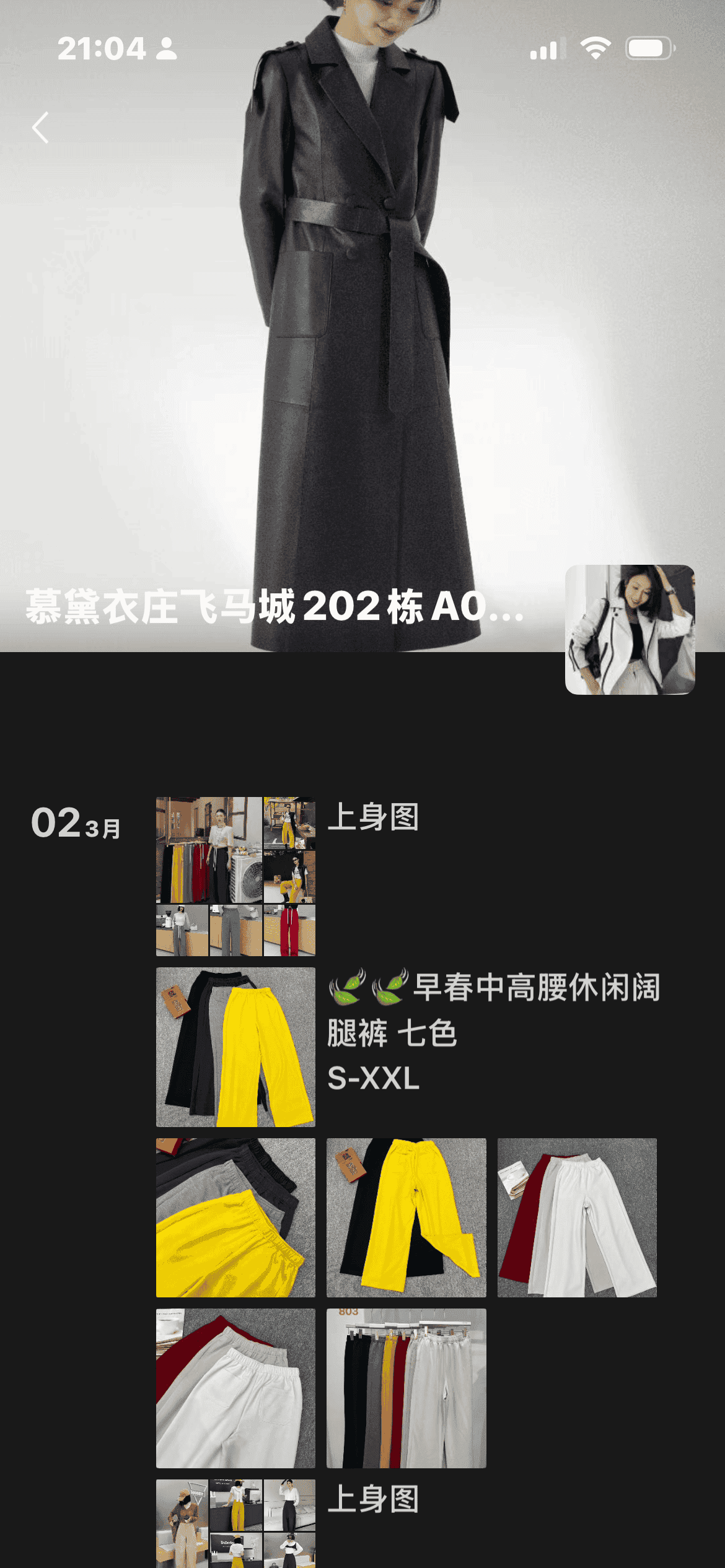
Task: View close-up photo of yellow and gray waistbands
Action: coord(235,1217)
